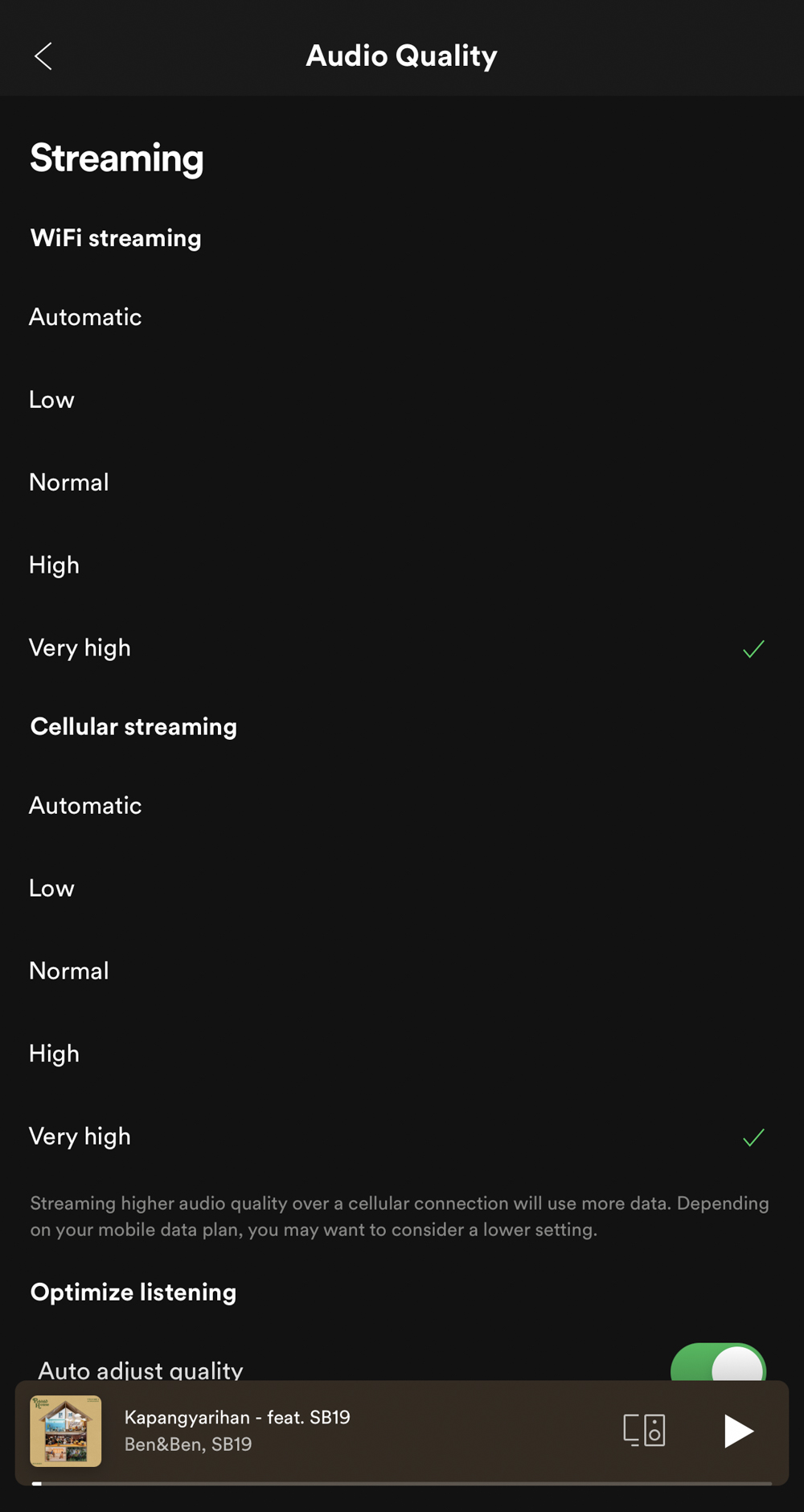This screenshot has height=1512, width=804.
Task: Pick High quality for WiFi streaming
Action: [x=402, y=565]
